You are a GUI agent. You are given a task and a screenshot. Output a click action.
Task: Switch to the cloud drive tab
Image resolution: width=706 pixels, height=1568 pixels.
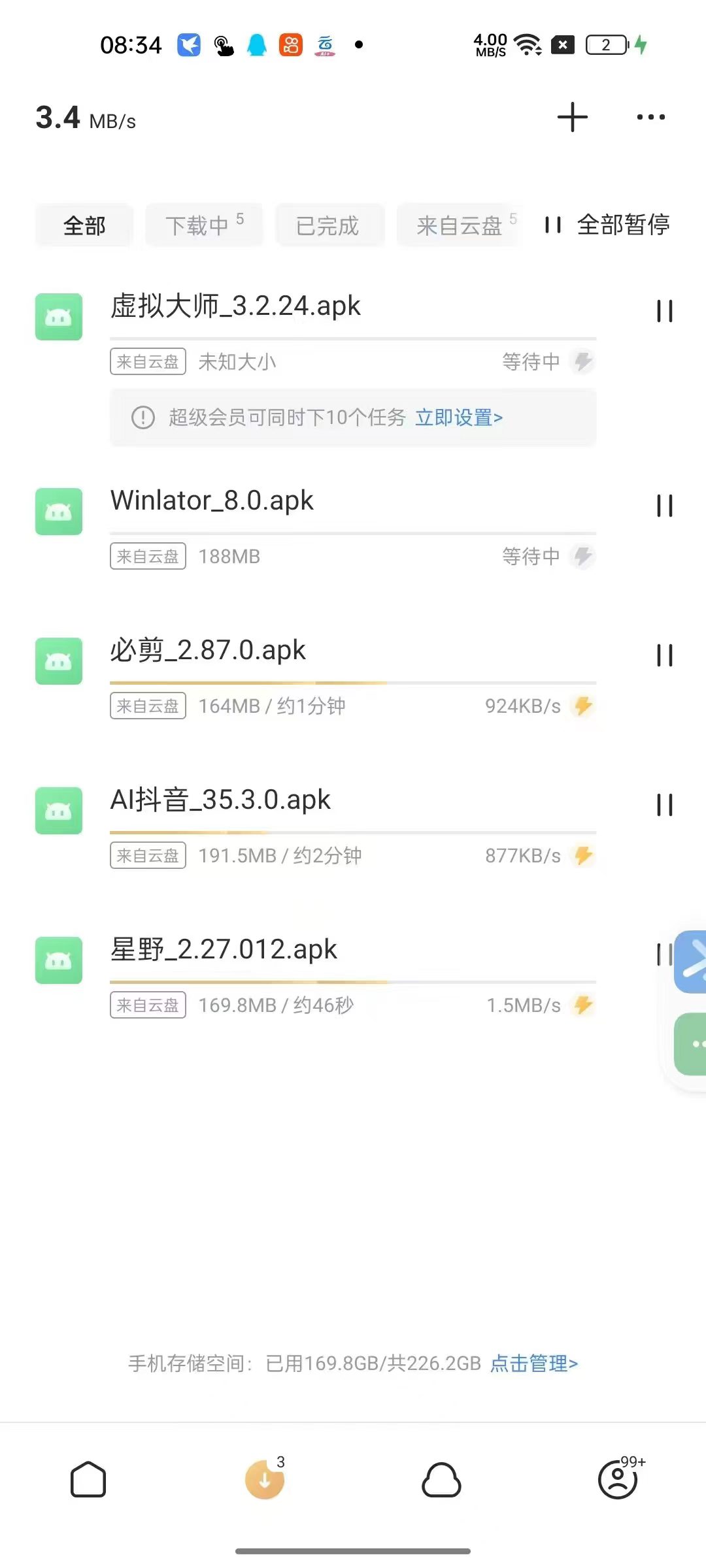[x=441, y=1480]
